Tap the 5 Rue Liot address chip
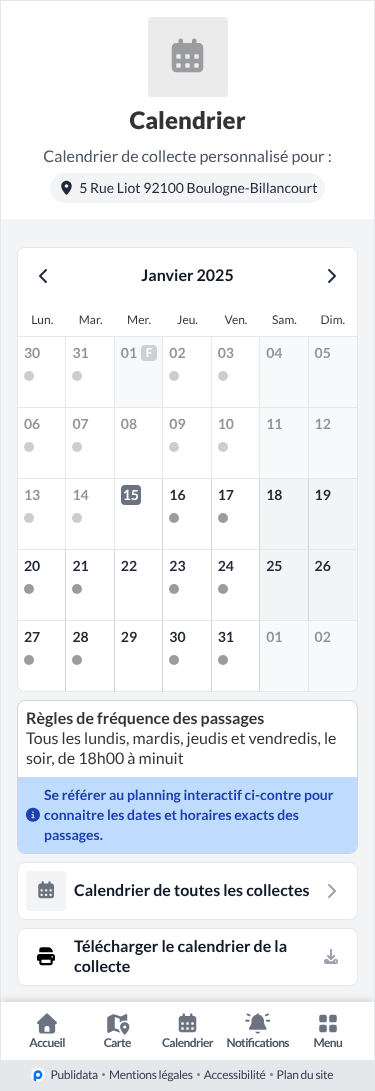Viewport: 375px width, 1091px height. [187, 188]
